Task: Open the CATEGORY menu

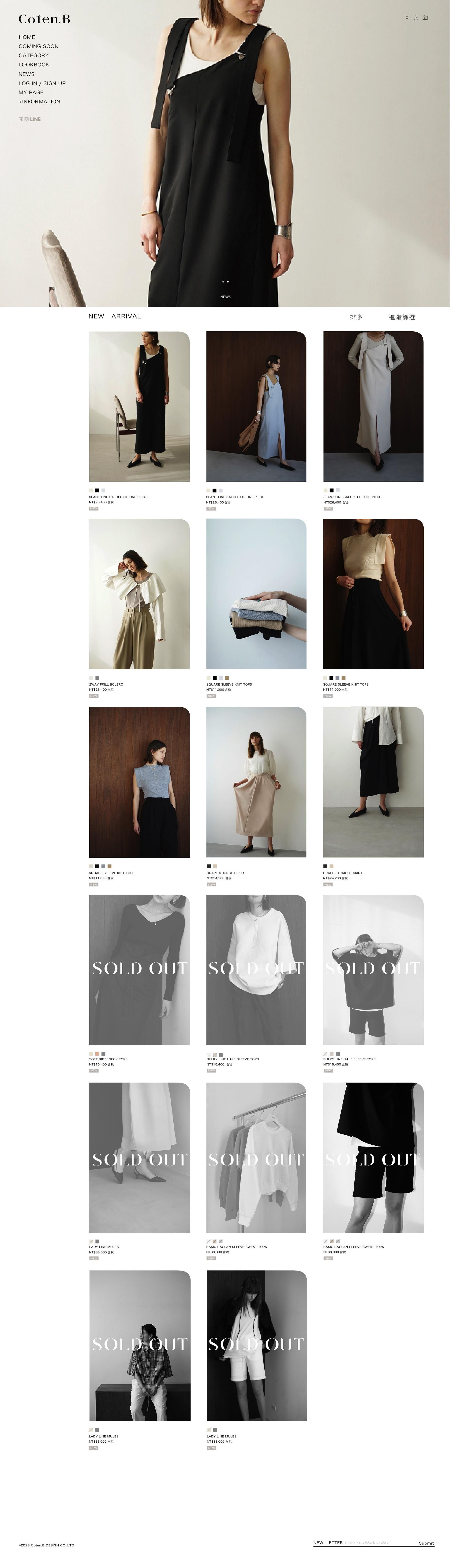Action: coord(34,55)
